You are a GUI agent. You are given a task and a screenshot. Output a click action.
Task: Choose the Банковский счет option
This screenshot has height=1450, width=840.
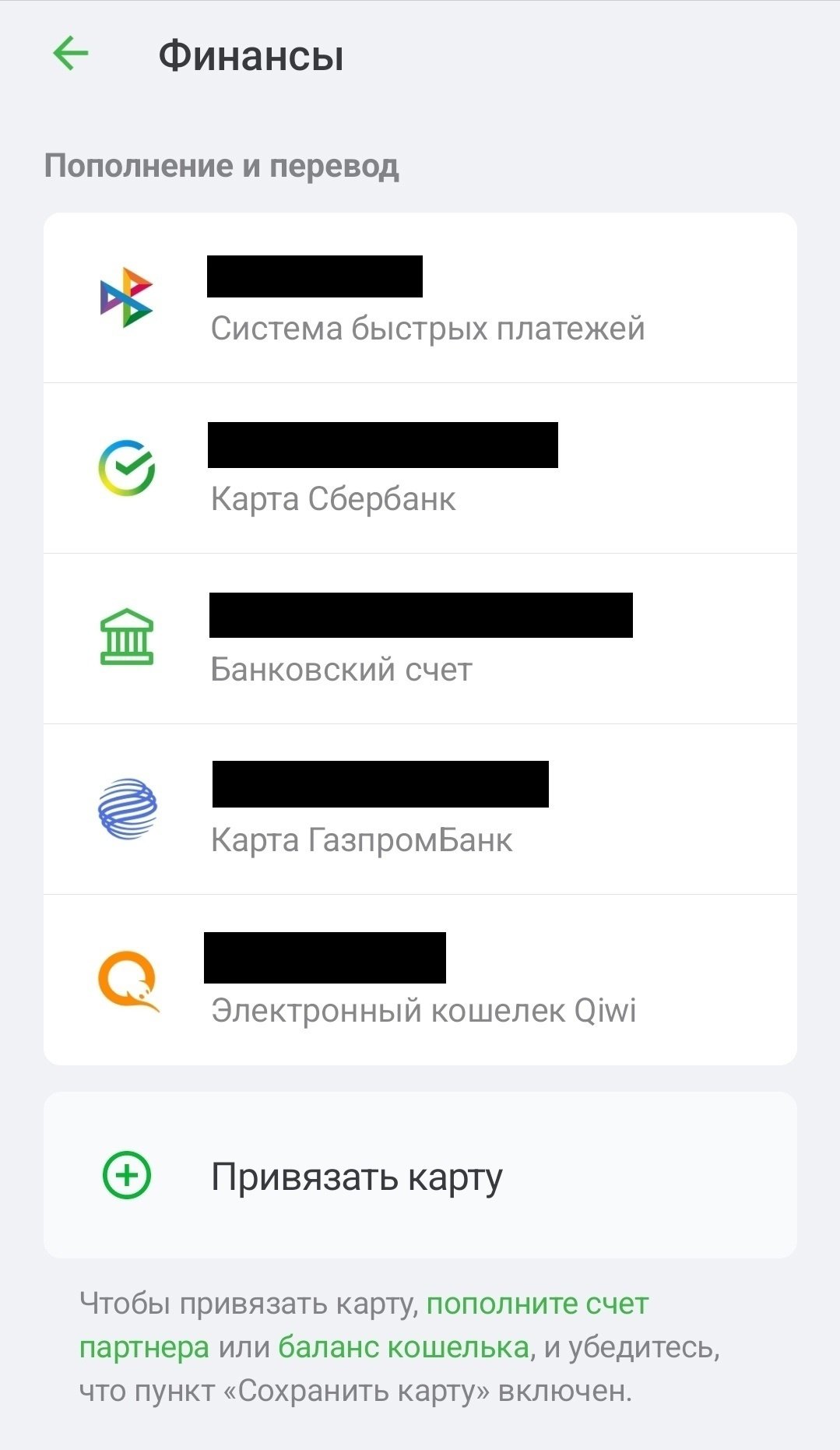tap(420, 639)
